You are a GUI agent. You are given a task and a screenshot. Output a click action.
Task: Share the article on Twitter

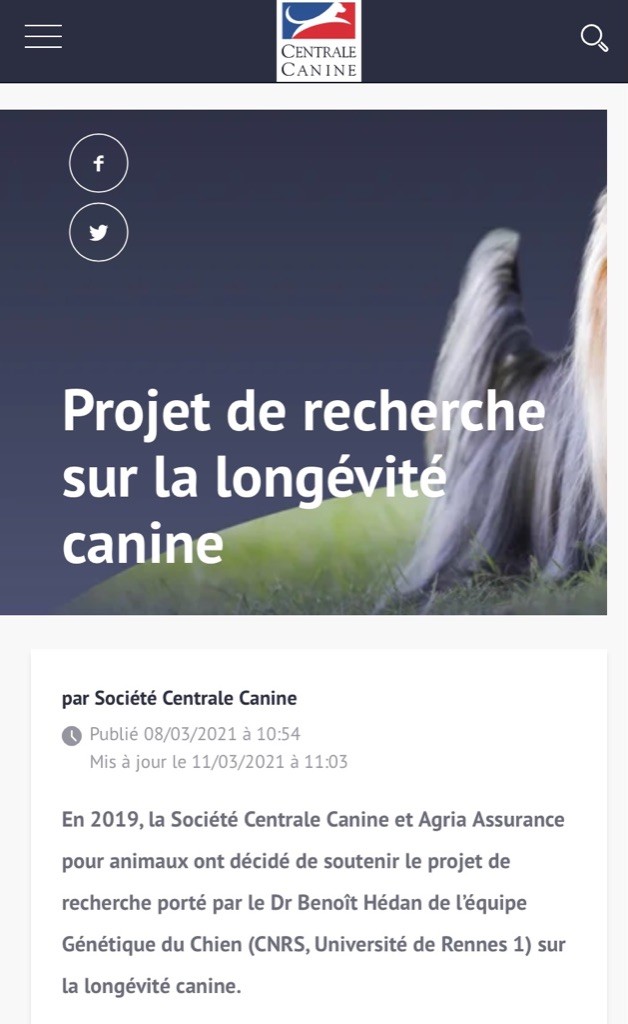tap(98, 232)
